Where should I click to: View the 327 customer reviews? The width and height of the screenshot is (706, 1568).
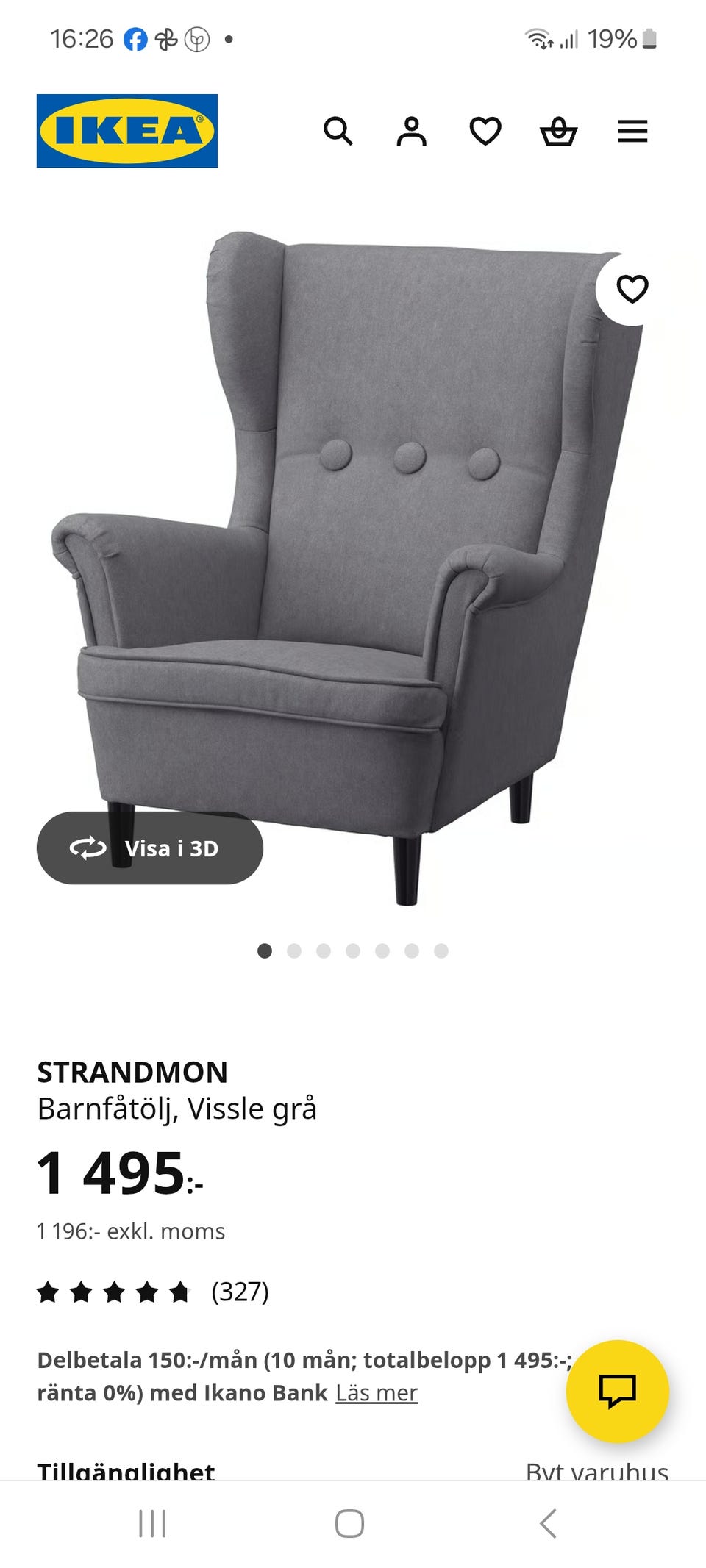tap(240, 1292)
